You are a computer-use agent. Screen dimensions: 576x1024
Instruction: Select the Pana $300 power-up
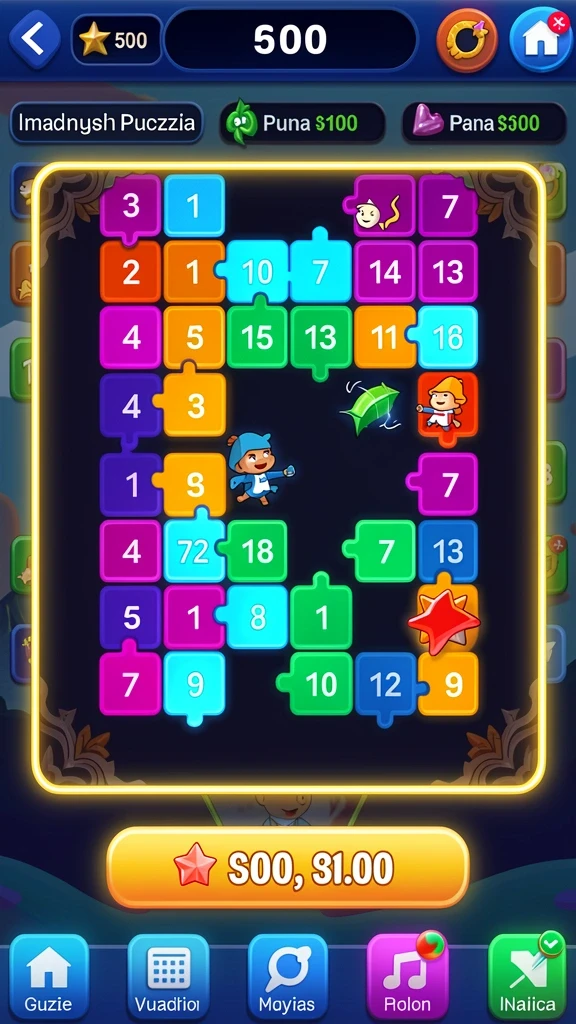click(x=483, y=123)
